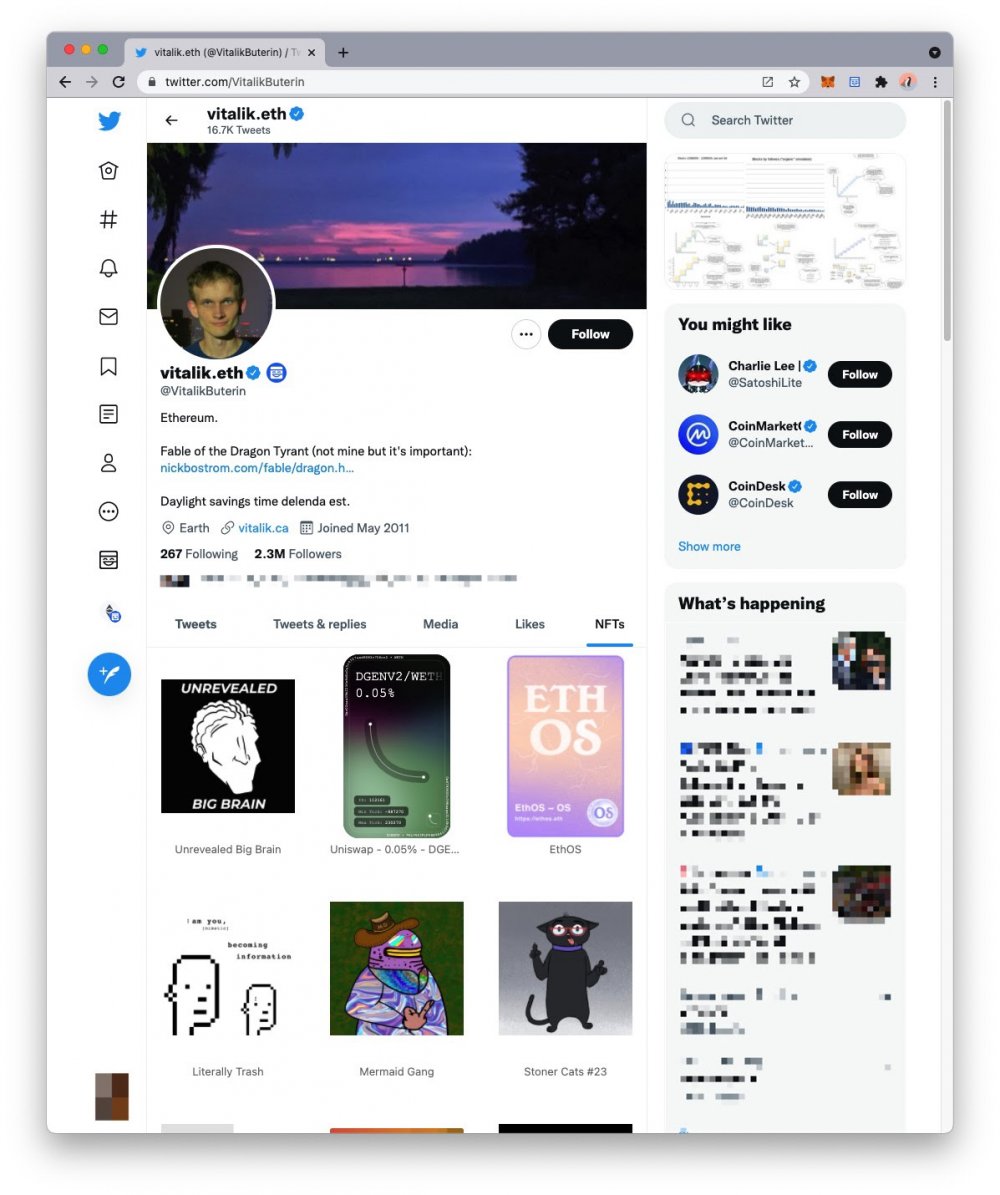Switch to the Tweets tab

point(196,624)
